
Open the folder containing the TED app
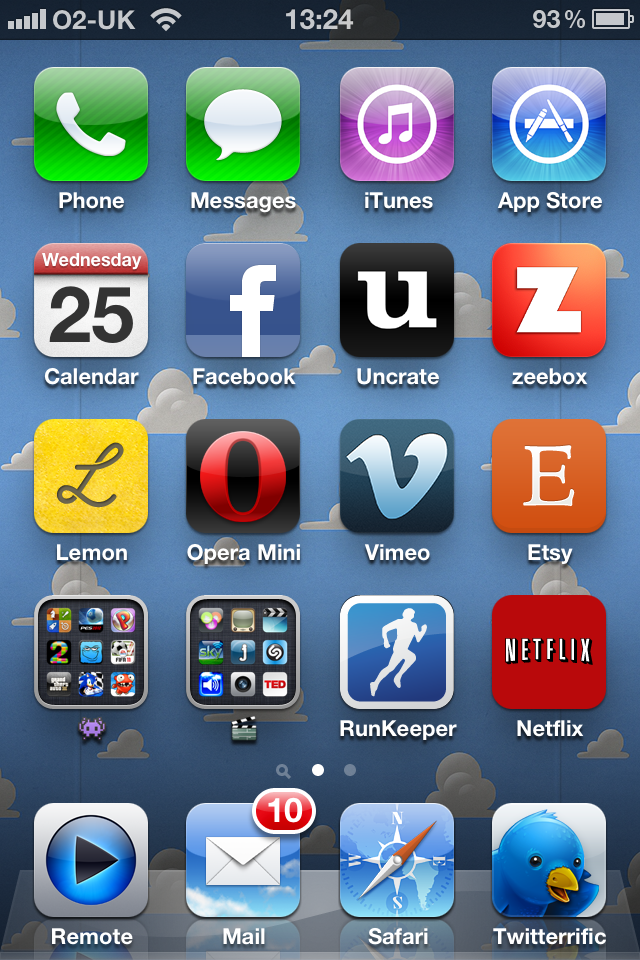coord(243,652)
